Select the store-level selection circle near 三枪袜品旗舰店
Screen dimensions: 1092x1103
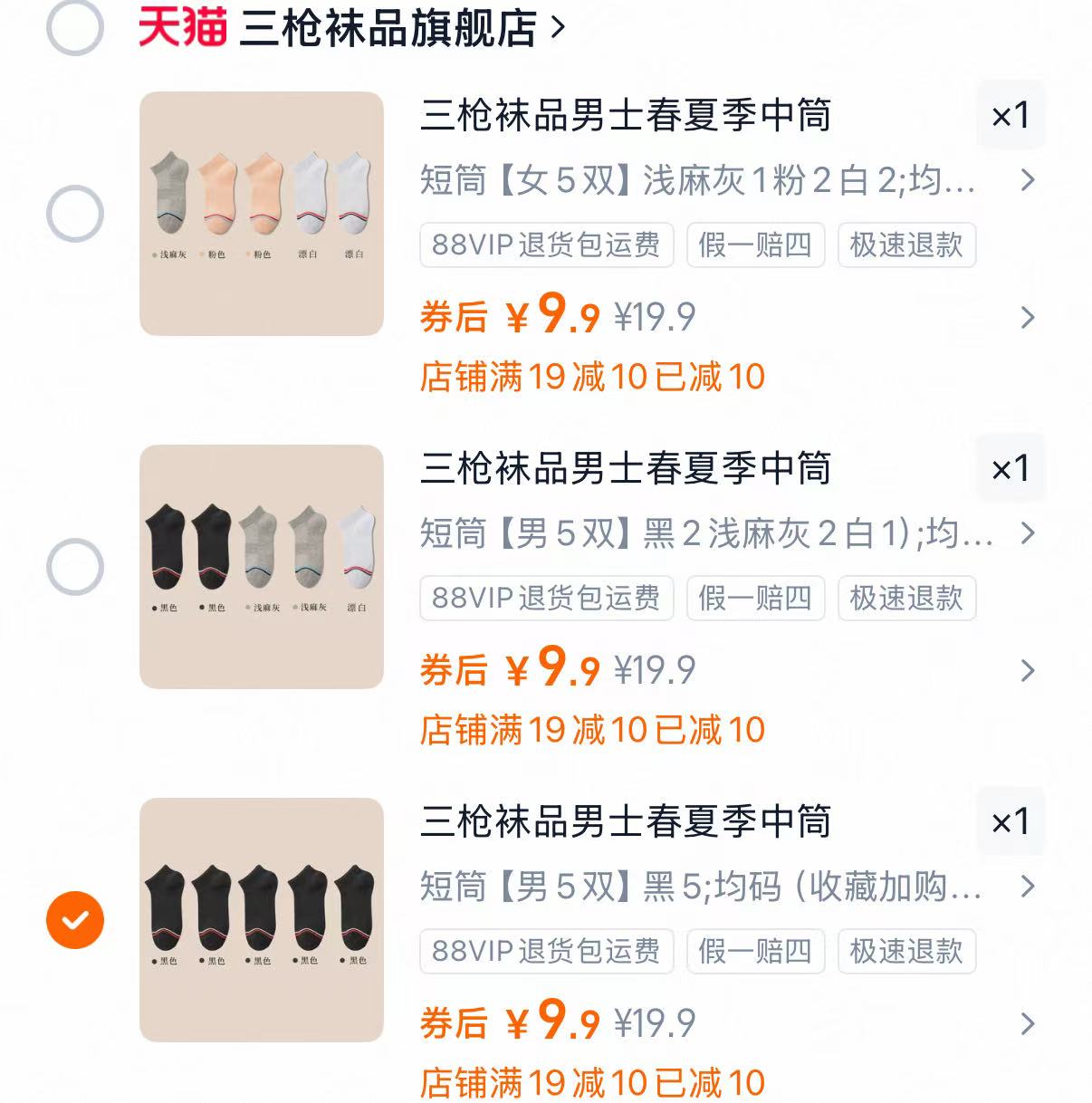point(75,26)
